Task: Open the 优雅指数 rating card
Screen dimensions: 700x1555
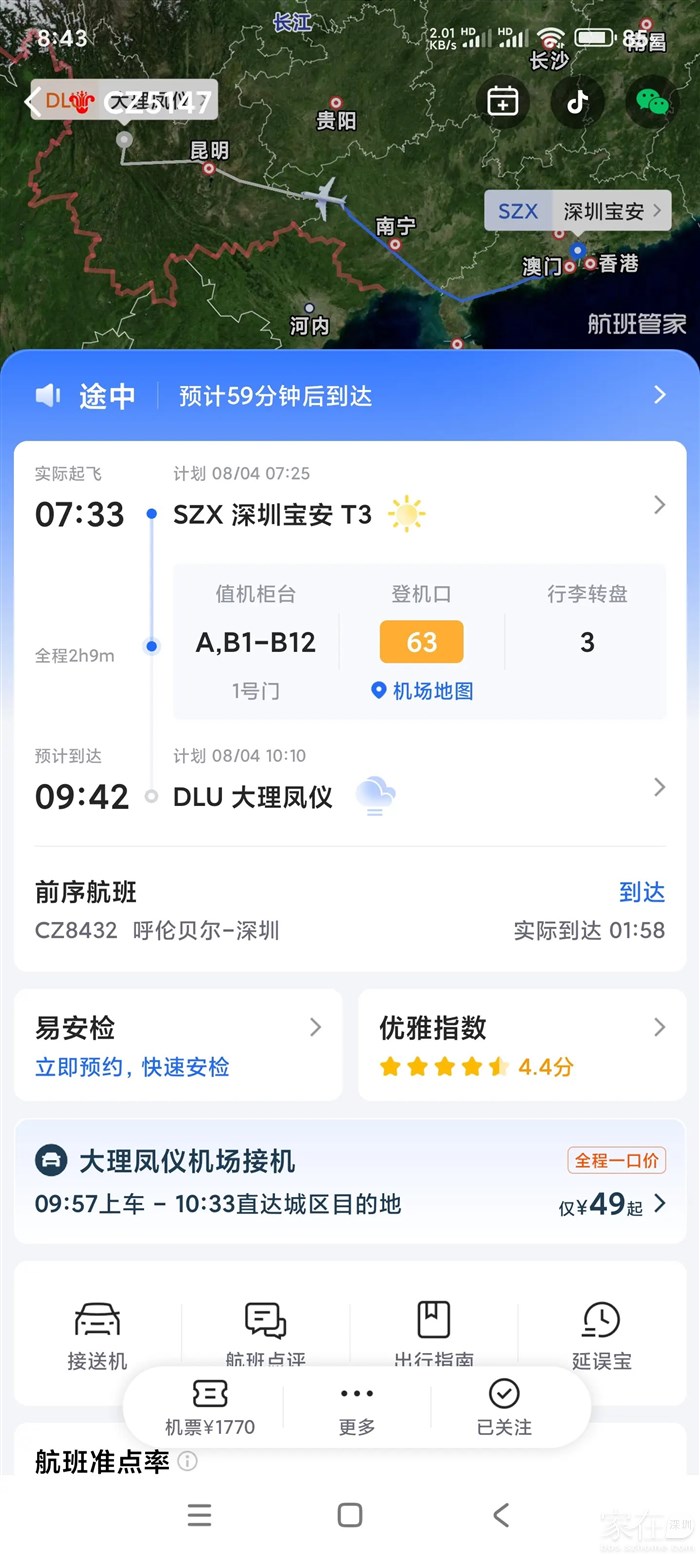Action: click(522, 1046)
